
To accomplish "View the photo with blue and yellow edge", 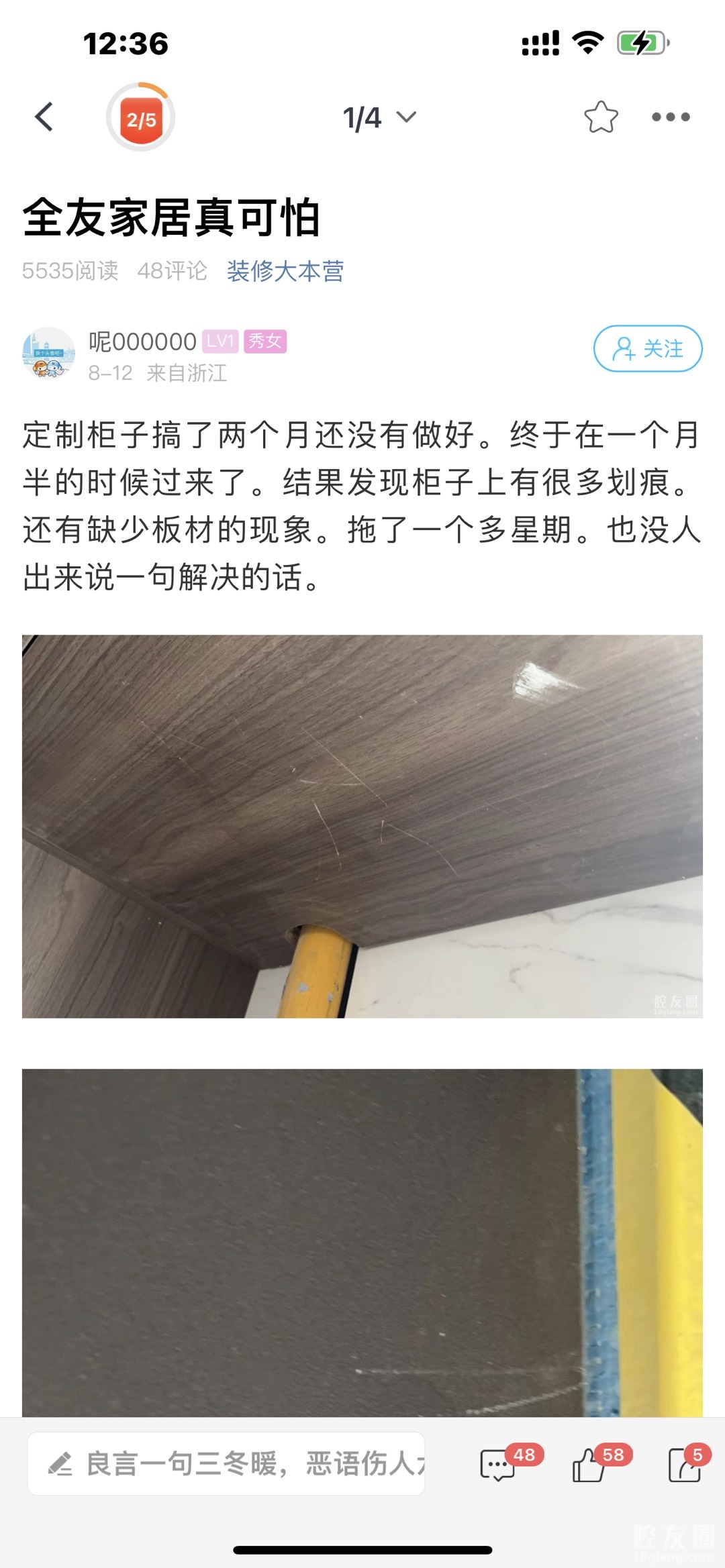I will [x=362, y=1241].
